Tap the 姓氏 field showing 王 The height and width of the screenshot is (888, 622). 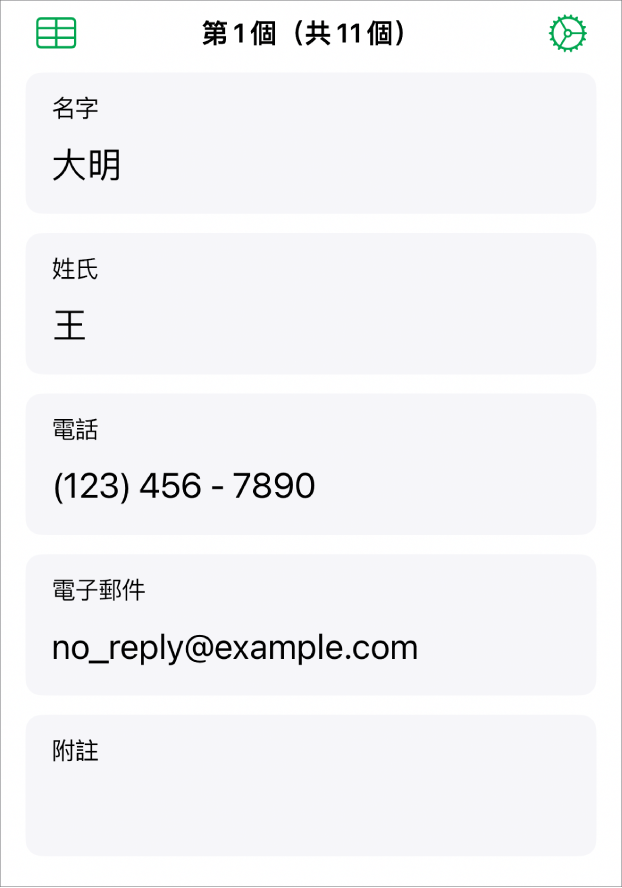point(310,325)
